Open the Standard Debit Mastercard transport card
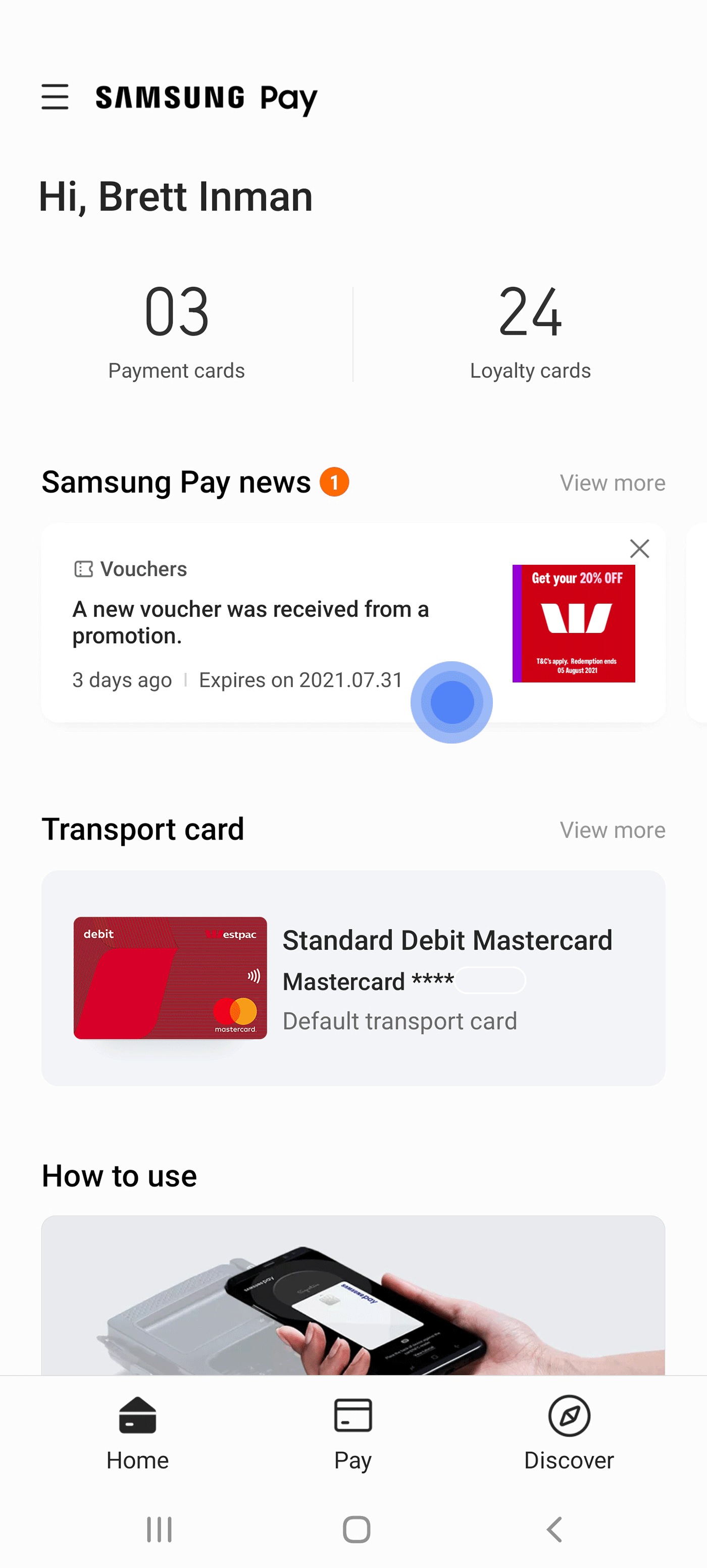The width and height of the screenshot is (707, 1568). click(353, 977)
